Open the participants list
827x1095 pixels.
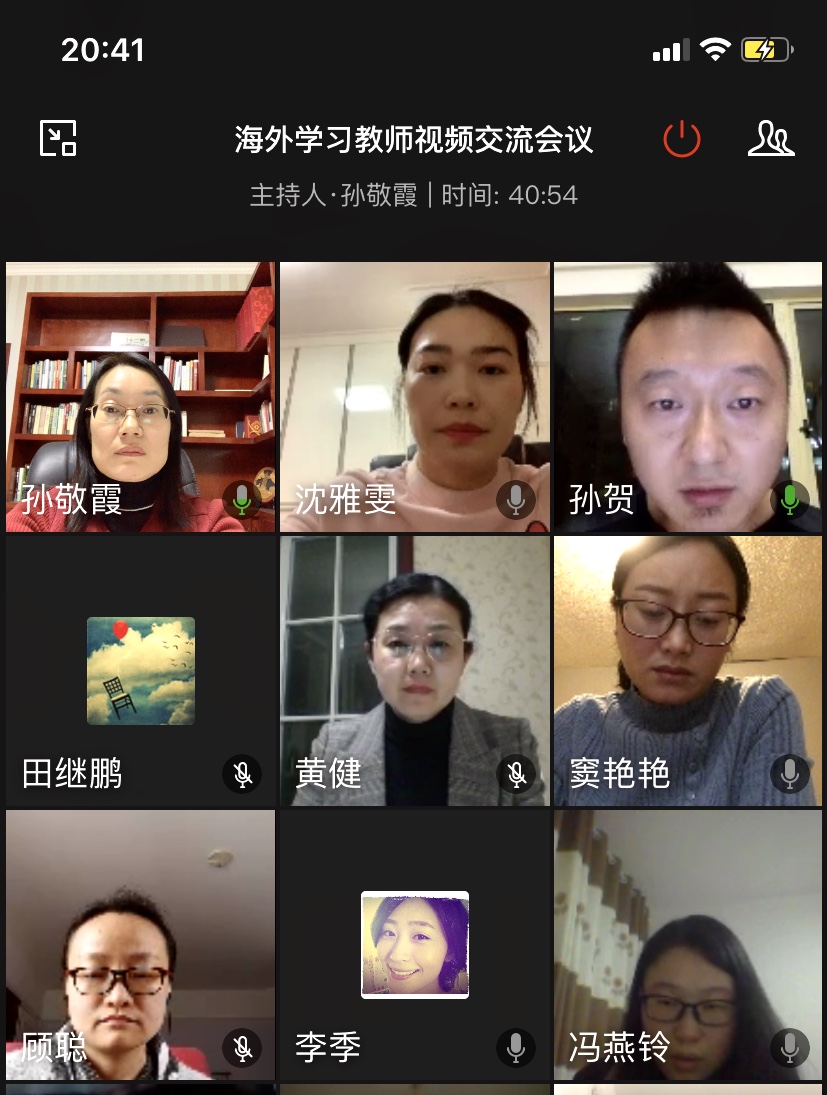(x=771, y=139)
